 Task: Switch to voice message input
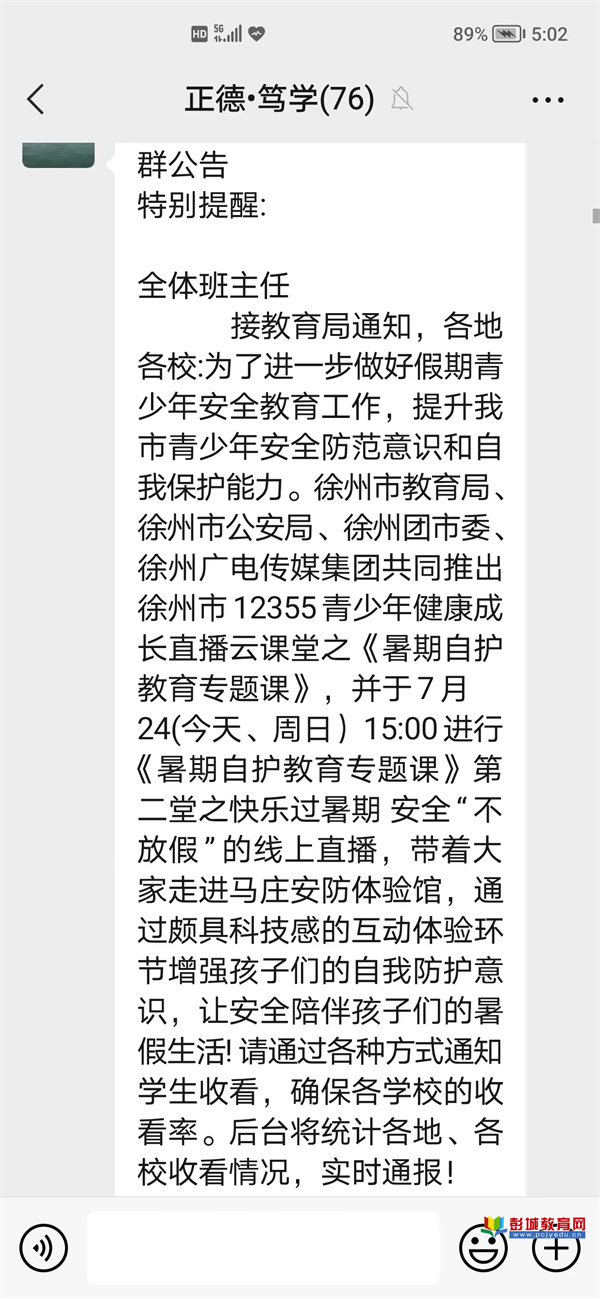click(44, 1247)
